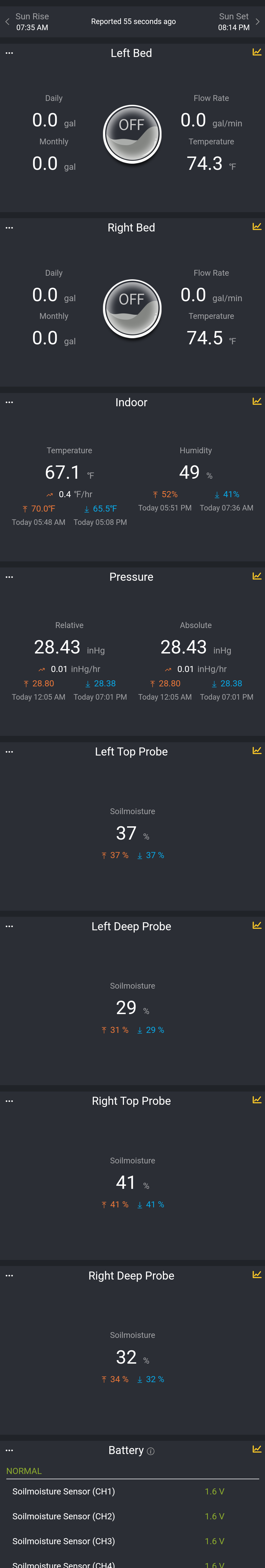Go to next day using right chevron

click(x=258, y=22)
